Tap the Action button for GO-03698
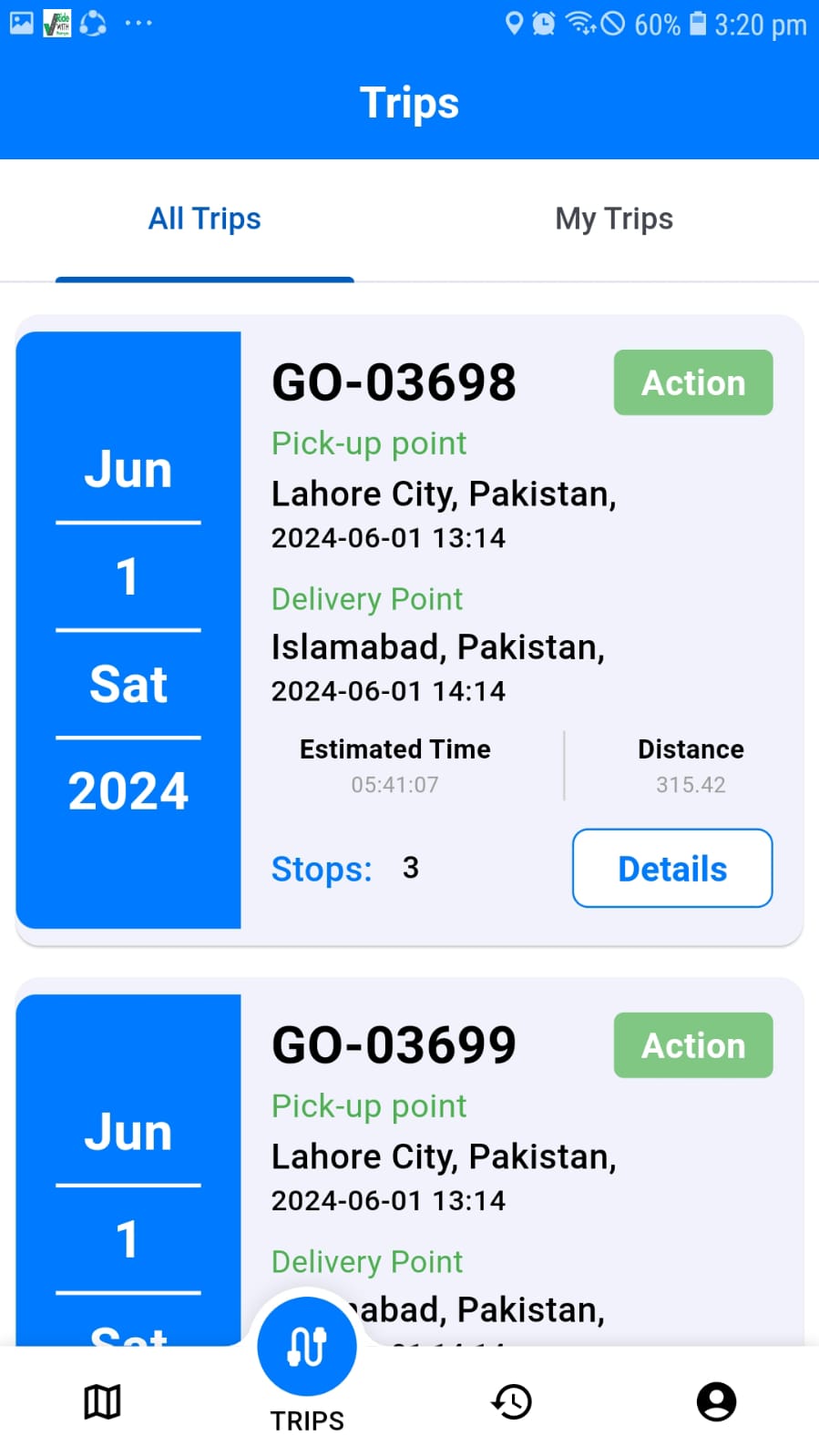This screenshot has height=1456, width=819. (x=692, y=382)
